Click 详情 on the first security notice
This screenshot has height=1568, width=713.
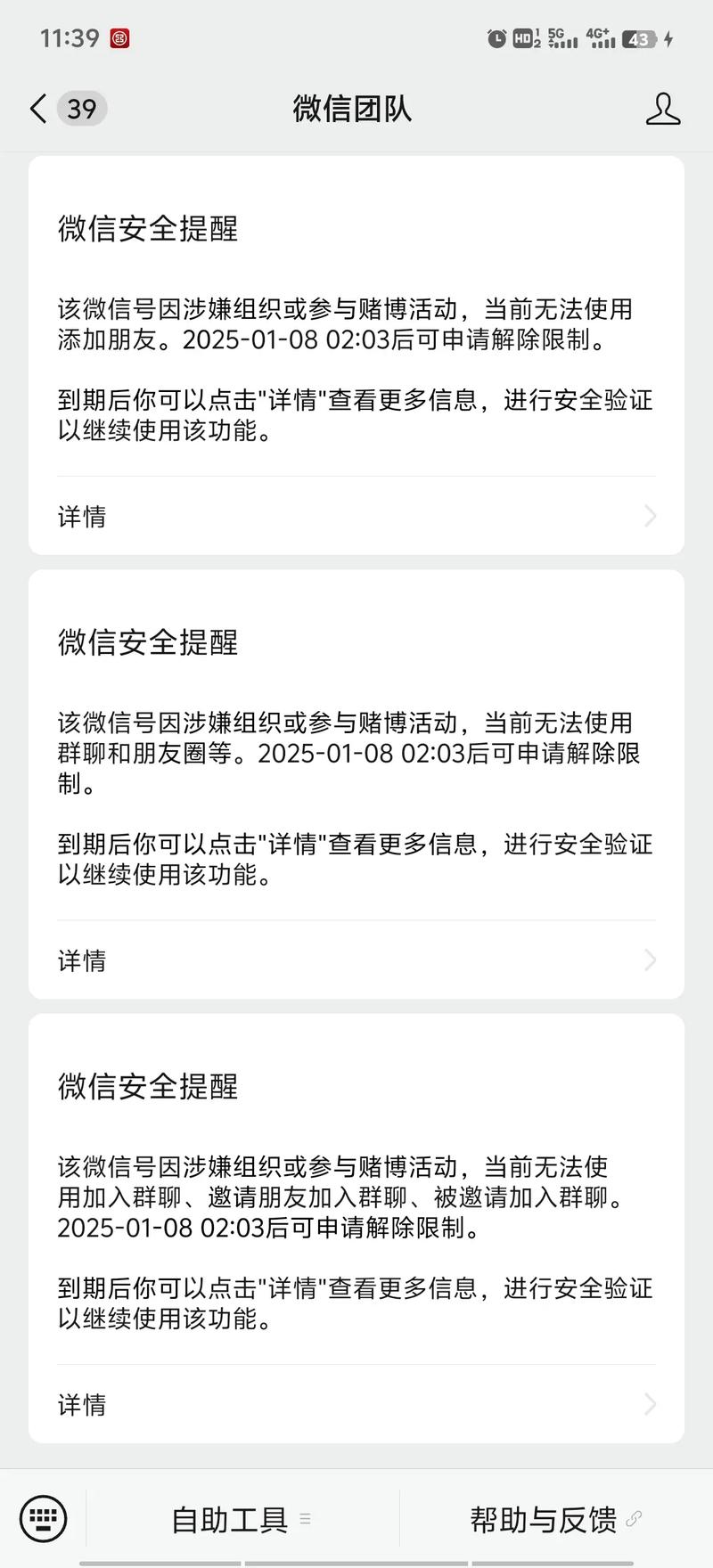[81, 517]
